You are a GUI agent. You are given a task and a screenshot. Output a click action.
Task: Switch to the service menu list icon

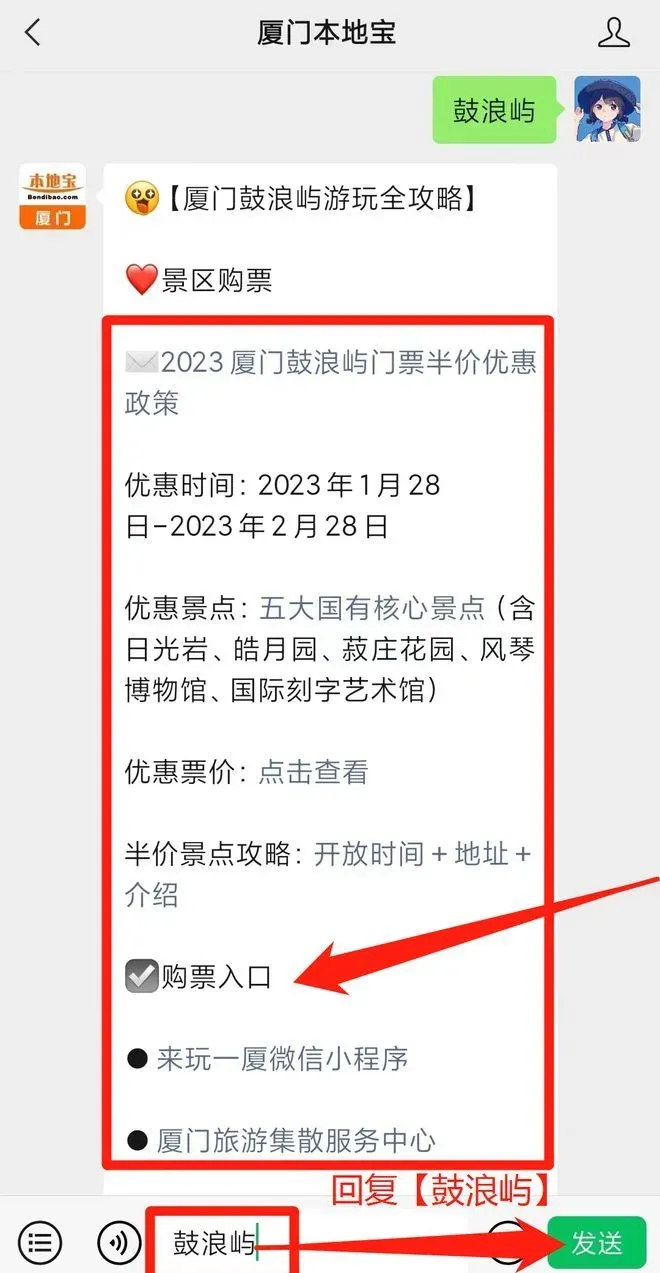click(40, 1243)
